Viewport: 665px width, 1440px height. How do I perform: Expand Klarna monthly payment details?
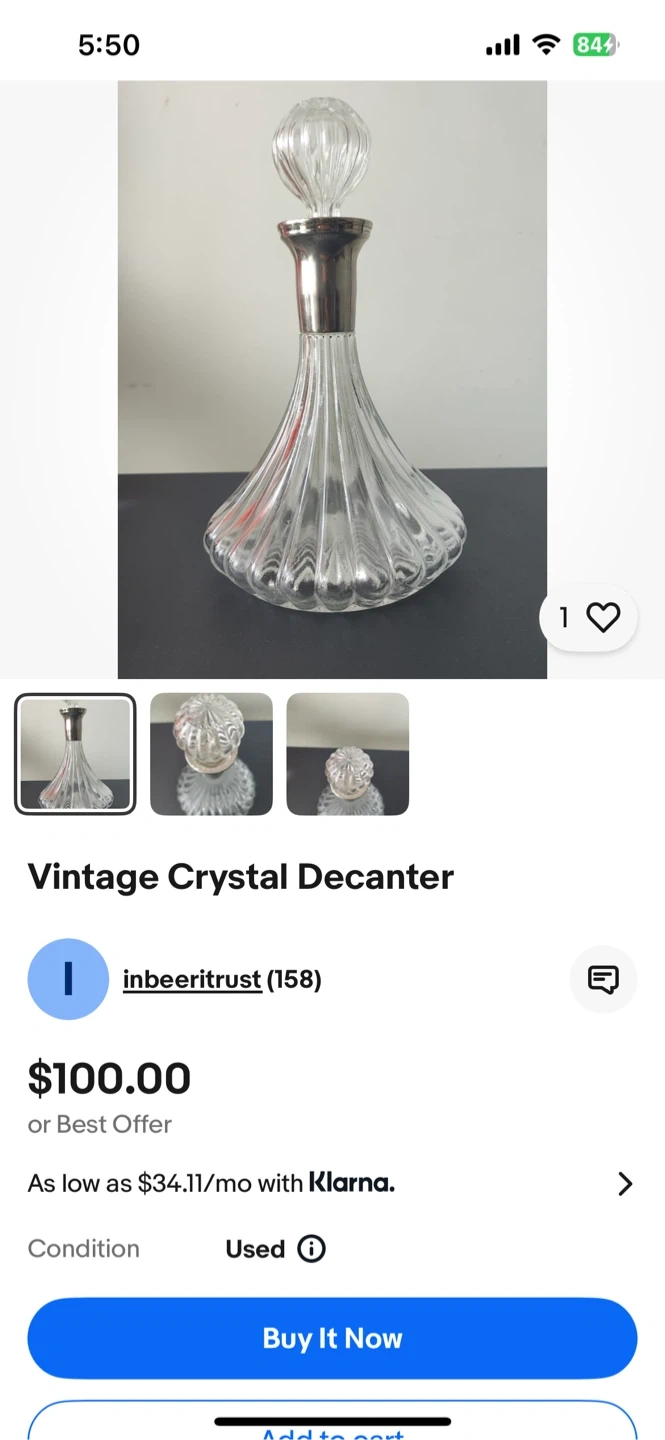624,1184
